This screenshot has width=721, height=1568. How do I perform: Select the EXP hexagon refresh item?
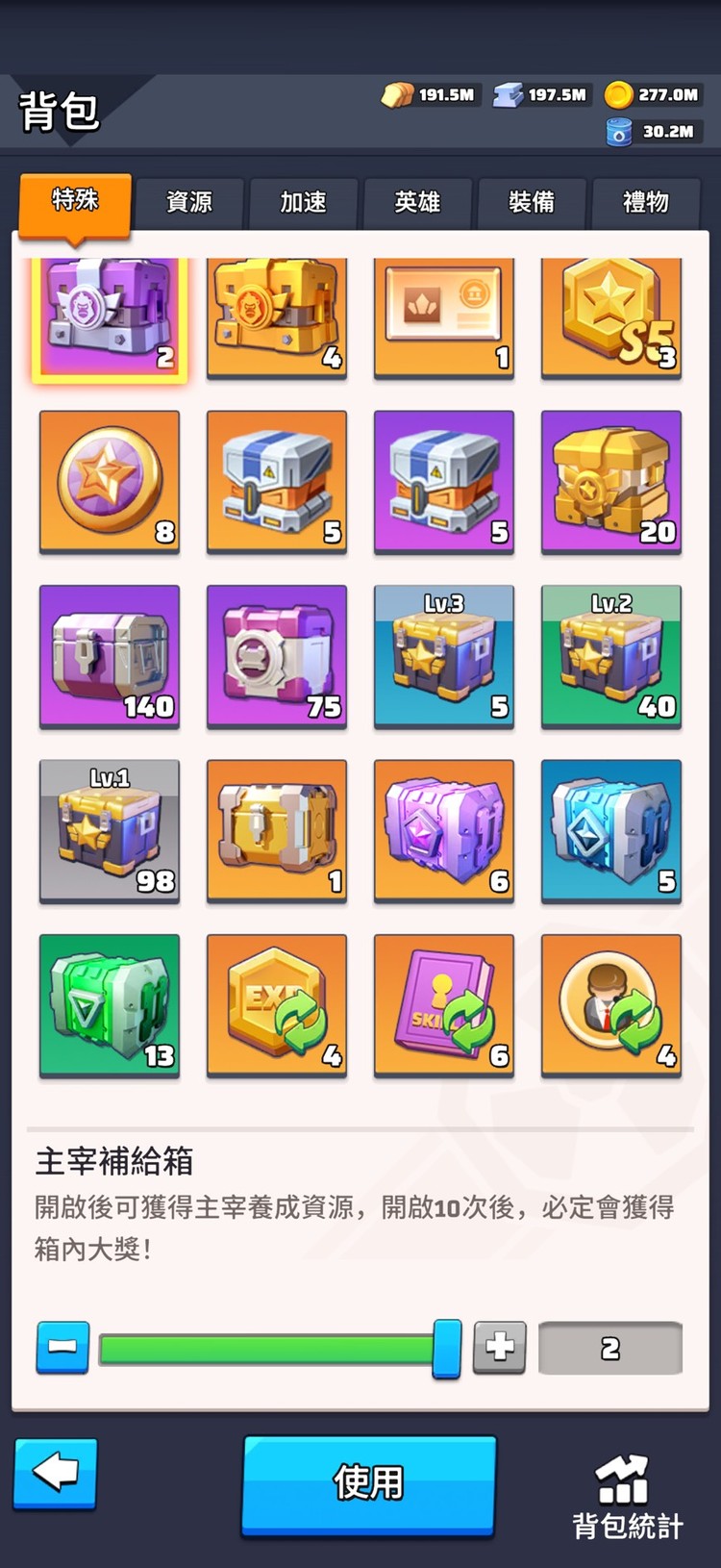click(x=277, y=1004)
